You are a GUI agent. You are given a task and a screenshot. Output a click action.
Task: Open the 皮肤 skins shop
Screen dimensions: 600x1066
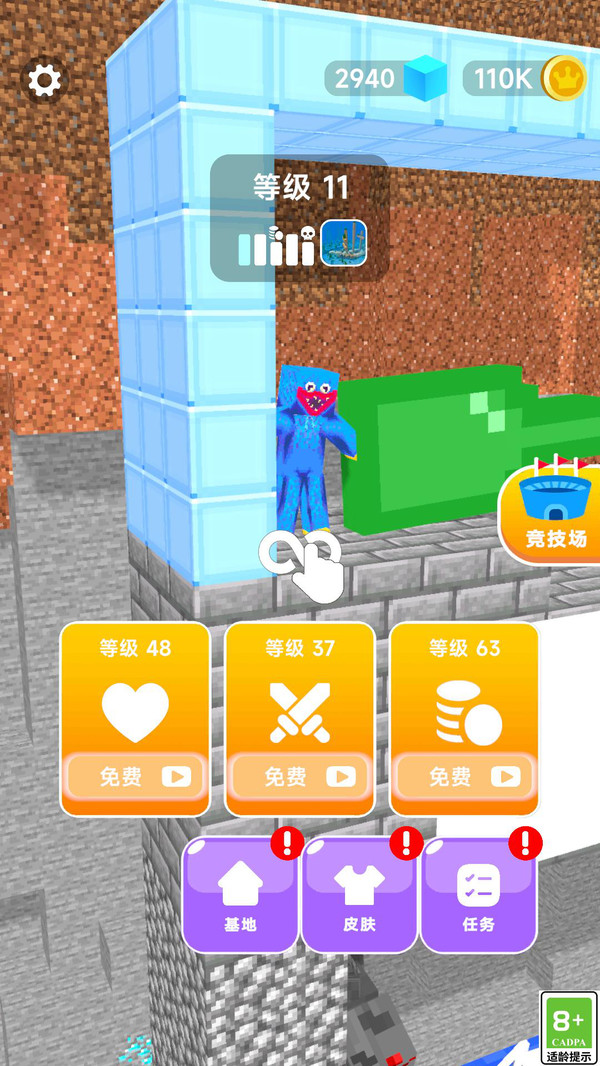tap(359, 894)
